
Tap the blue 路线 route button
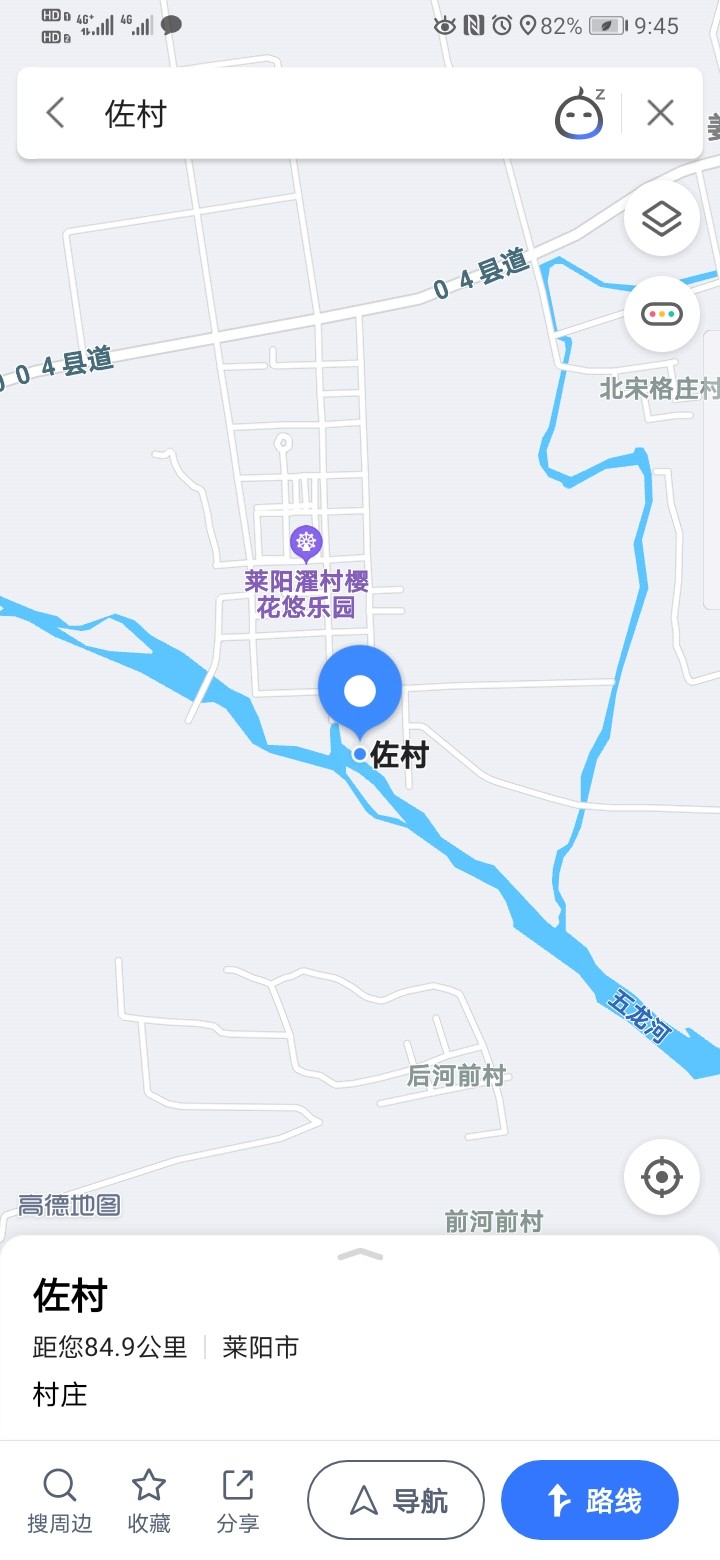pyautogui.click(x=590, y=1499)
